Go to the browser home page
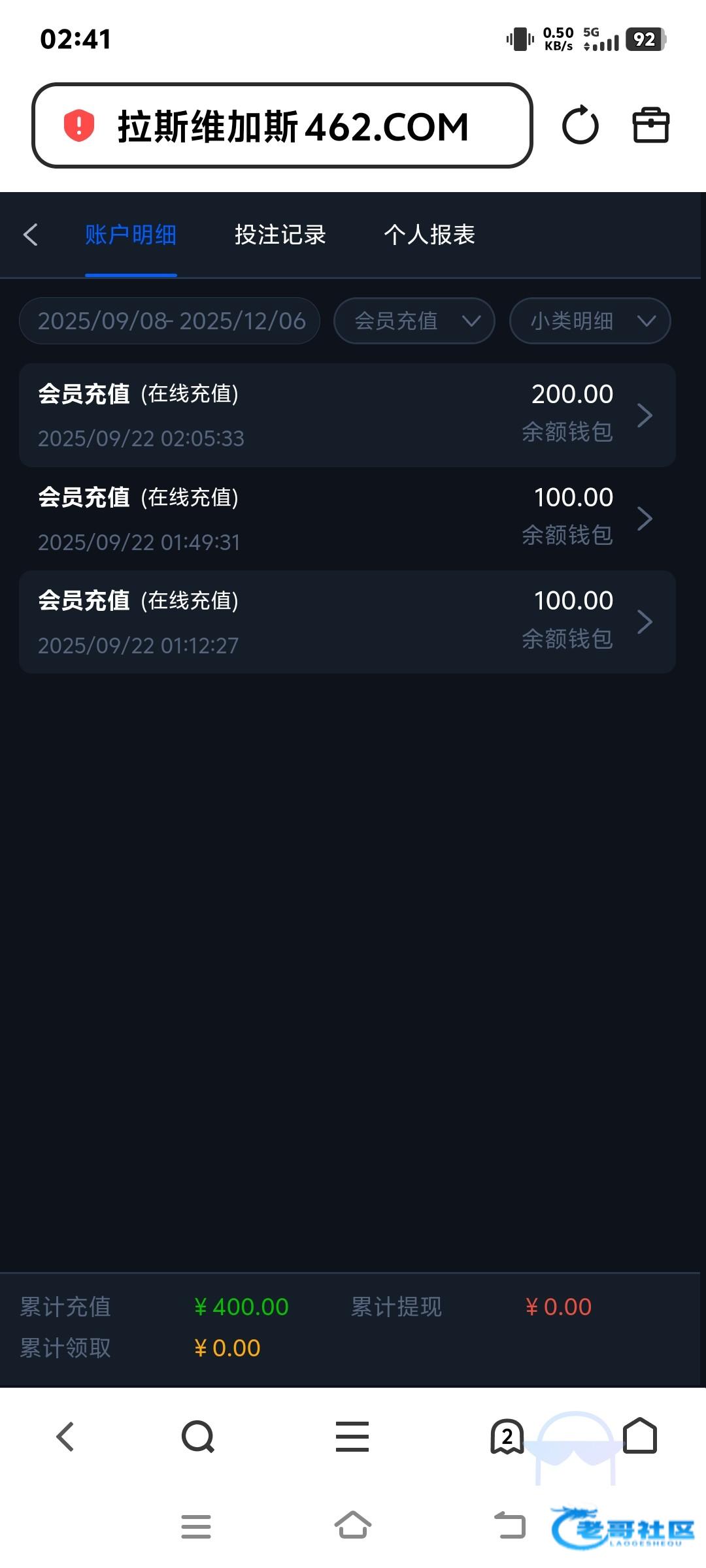 pos(640,1435)
